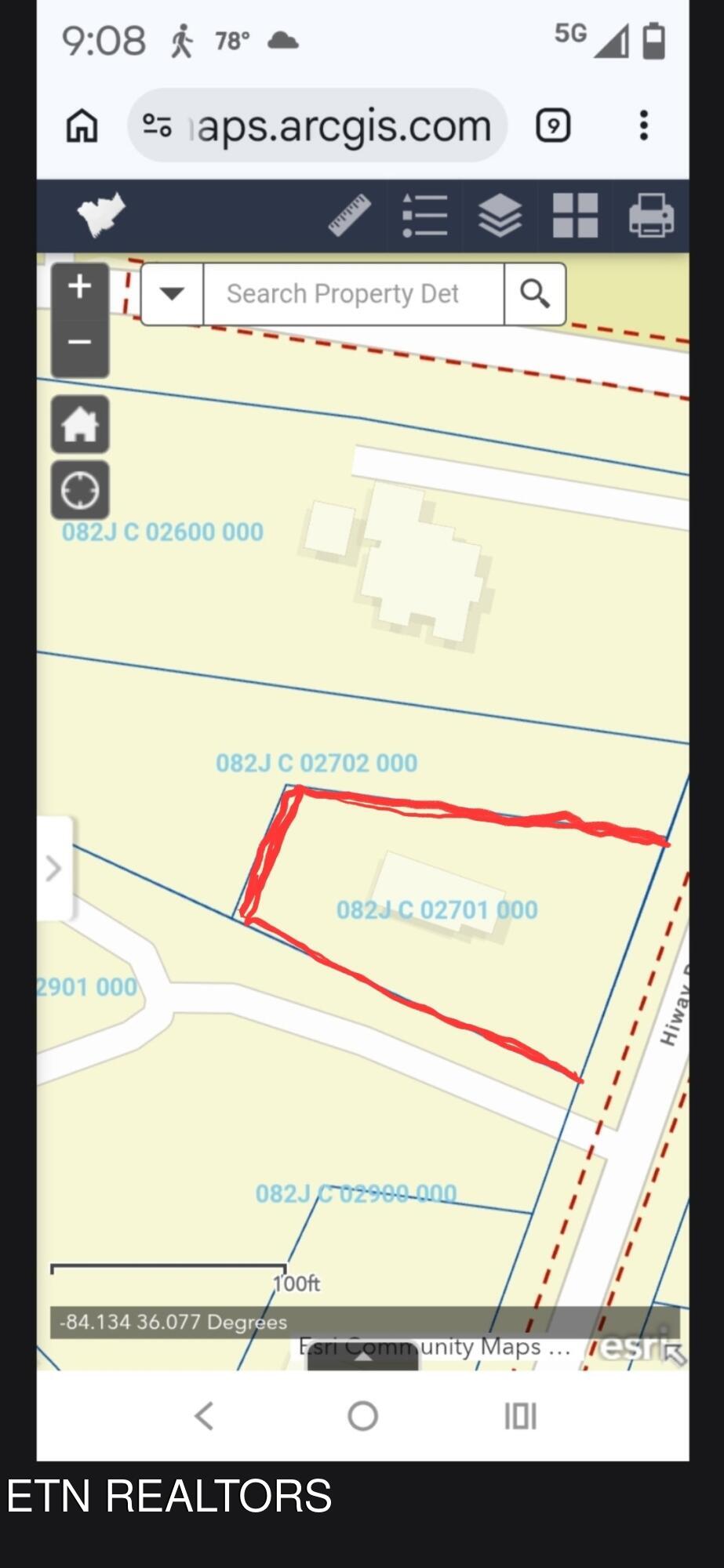Viewport: 724px width, 1568px height.
Task: Open the basemap gallery grid
Action: click(x=575, y=216)
